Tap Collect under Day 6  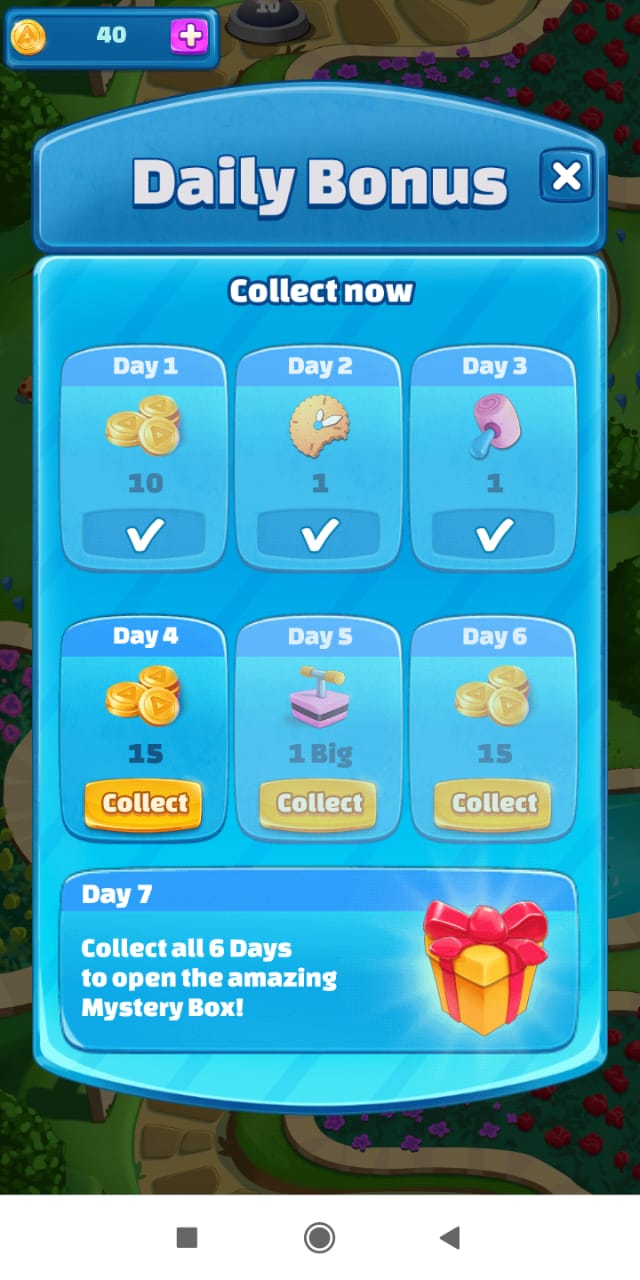(x=494, y=804)
